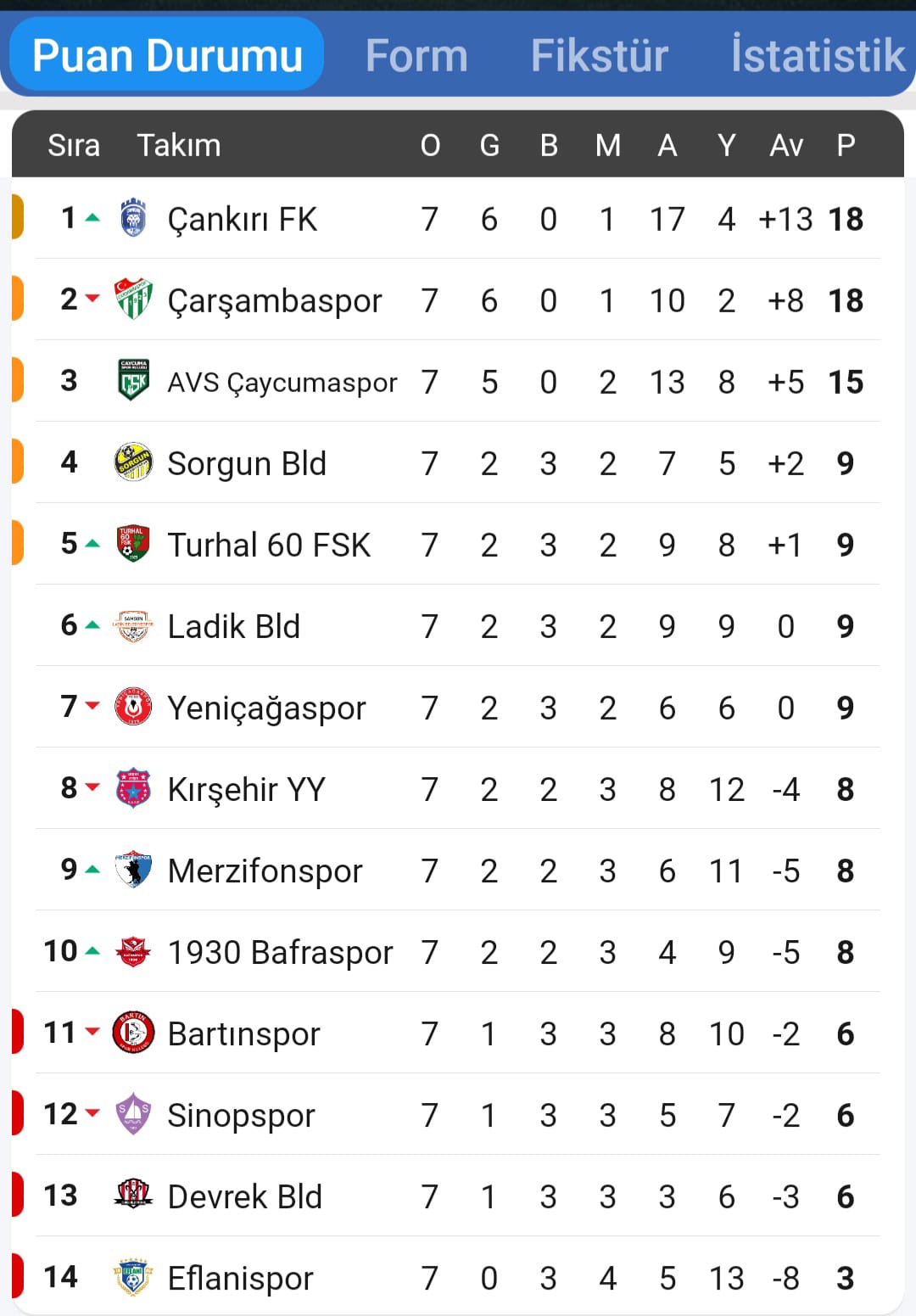Viewport: 916px width, 1316px height.
Task: Select Merzifonspor in standings
Action: click(x=265, y=871)
